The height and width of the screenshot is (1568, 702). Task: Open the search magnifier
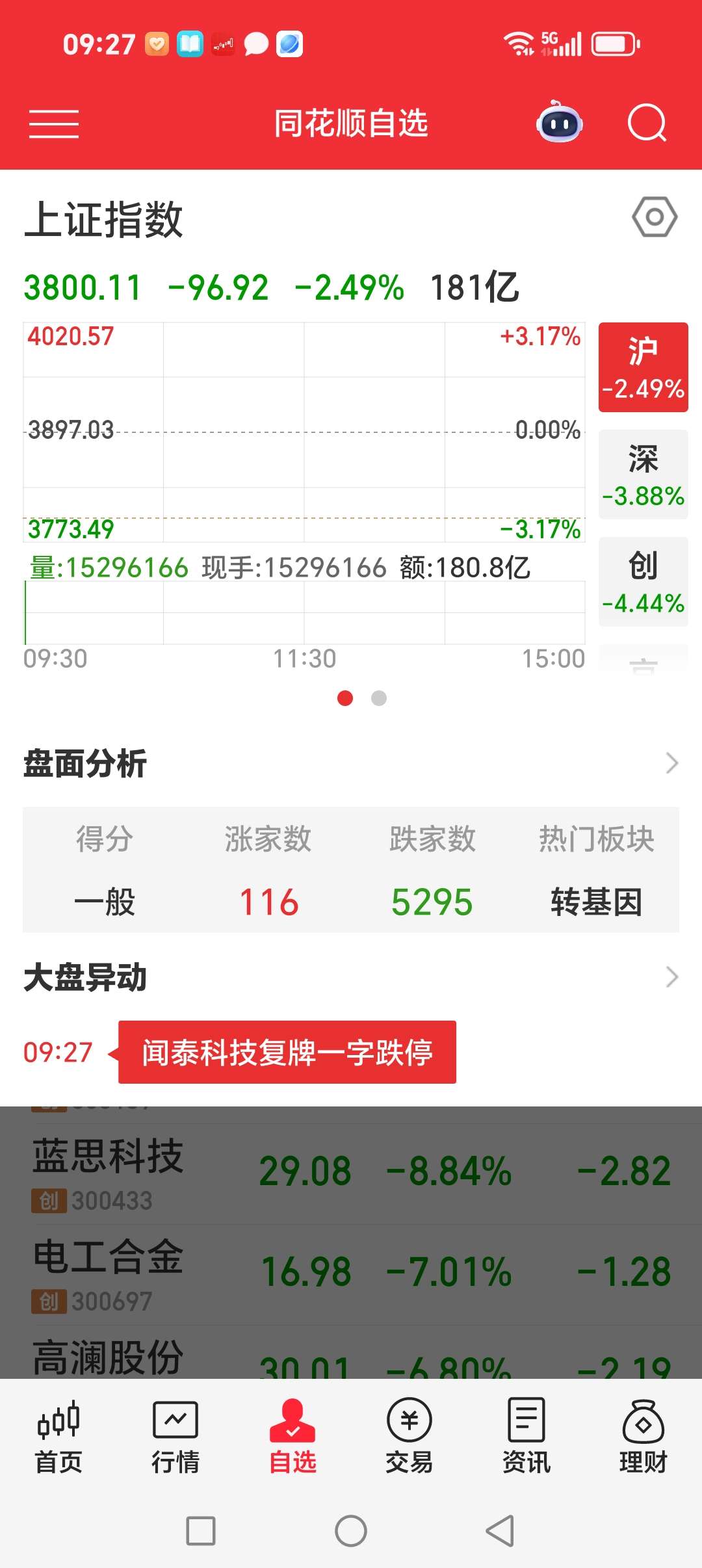[x=647, y=123]
